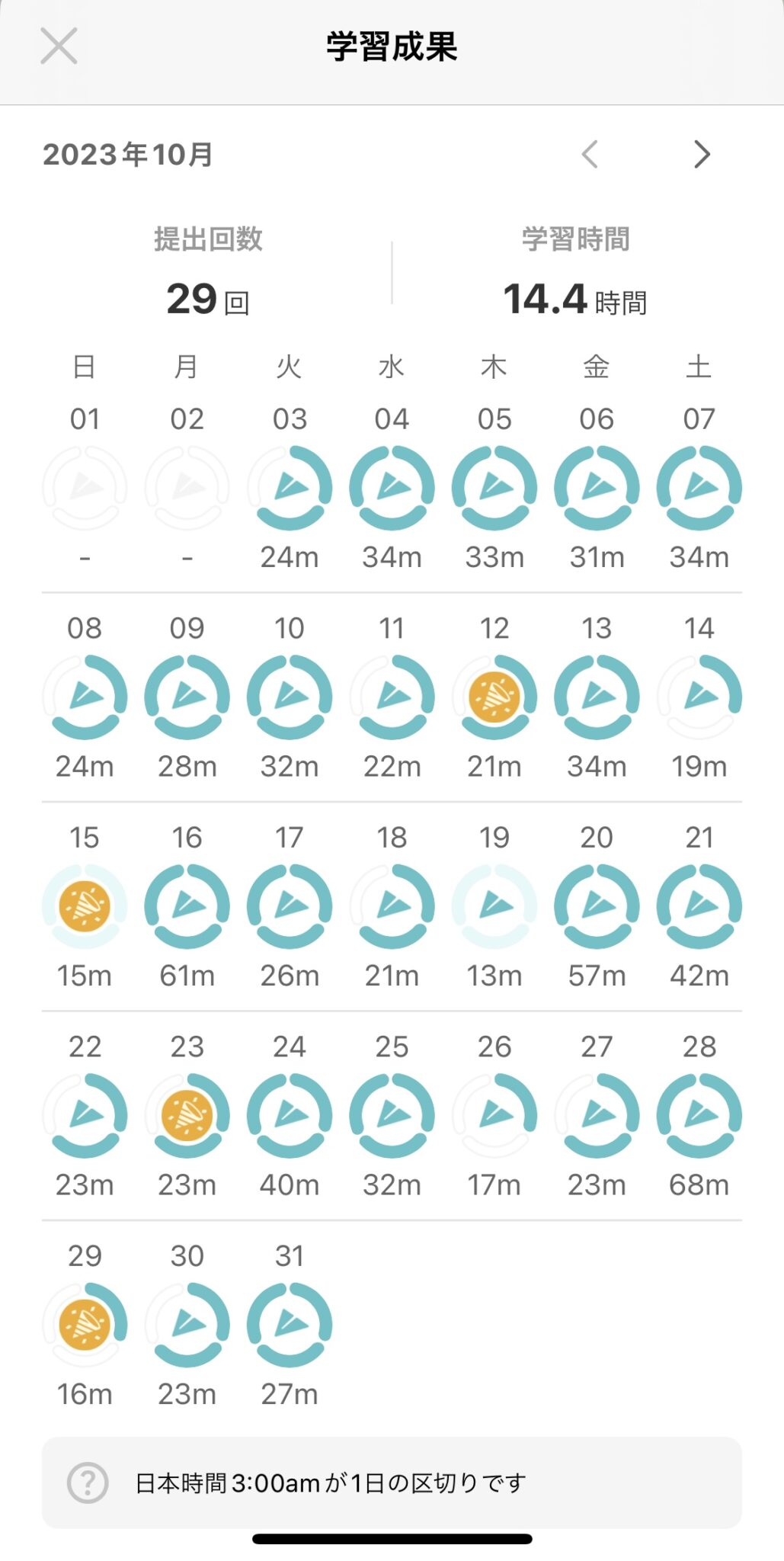Select day 31 showing 27m
The width and height of the screenshot is (784, 1561).
pos(290,1325)
